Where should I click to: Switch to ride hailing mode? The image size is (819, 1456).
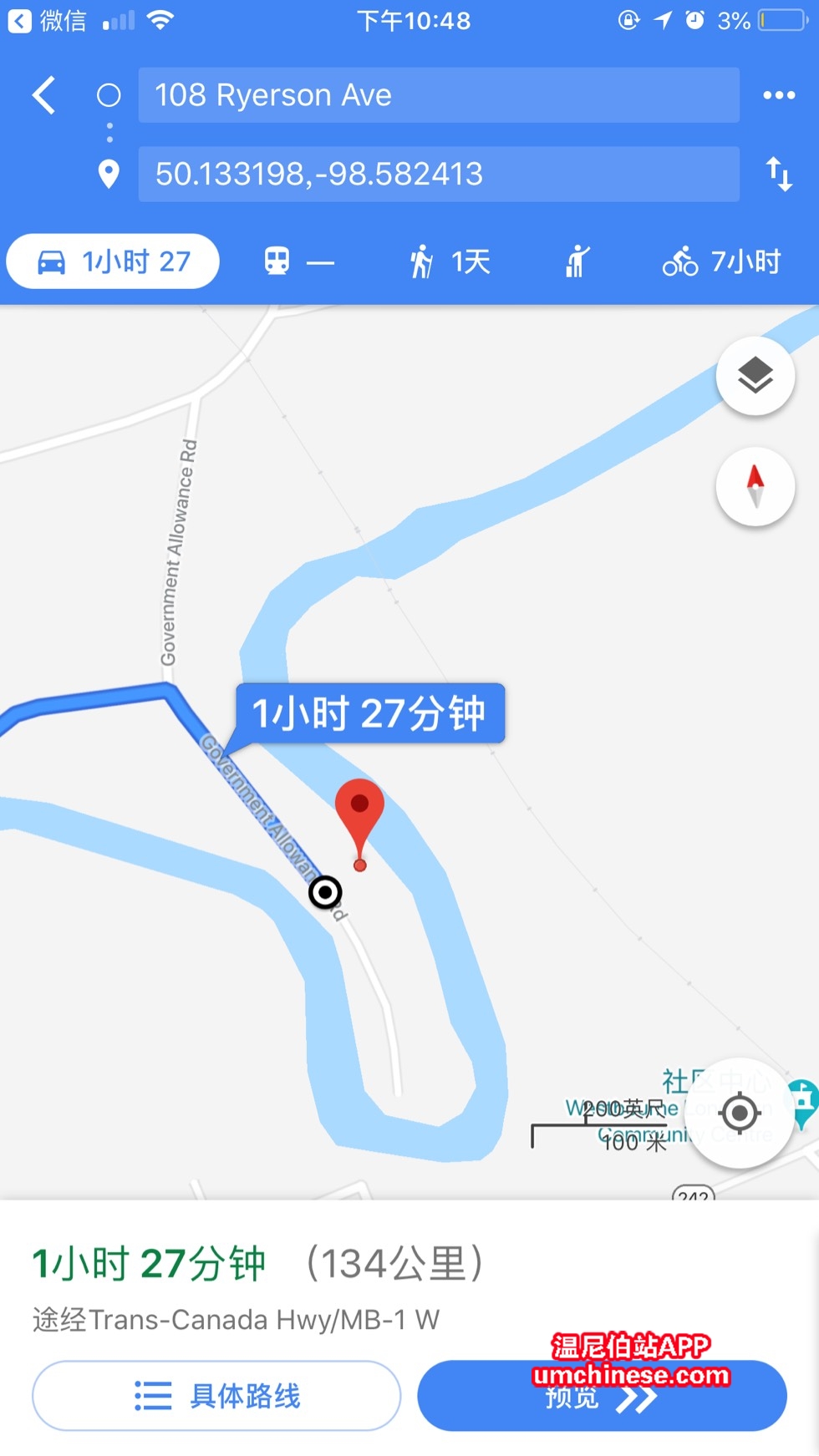coord(577,261)
